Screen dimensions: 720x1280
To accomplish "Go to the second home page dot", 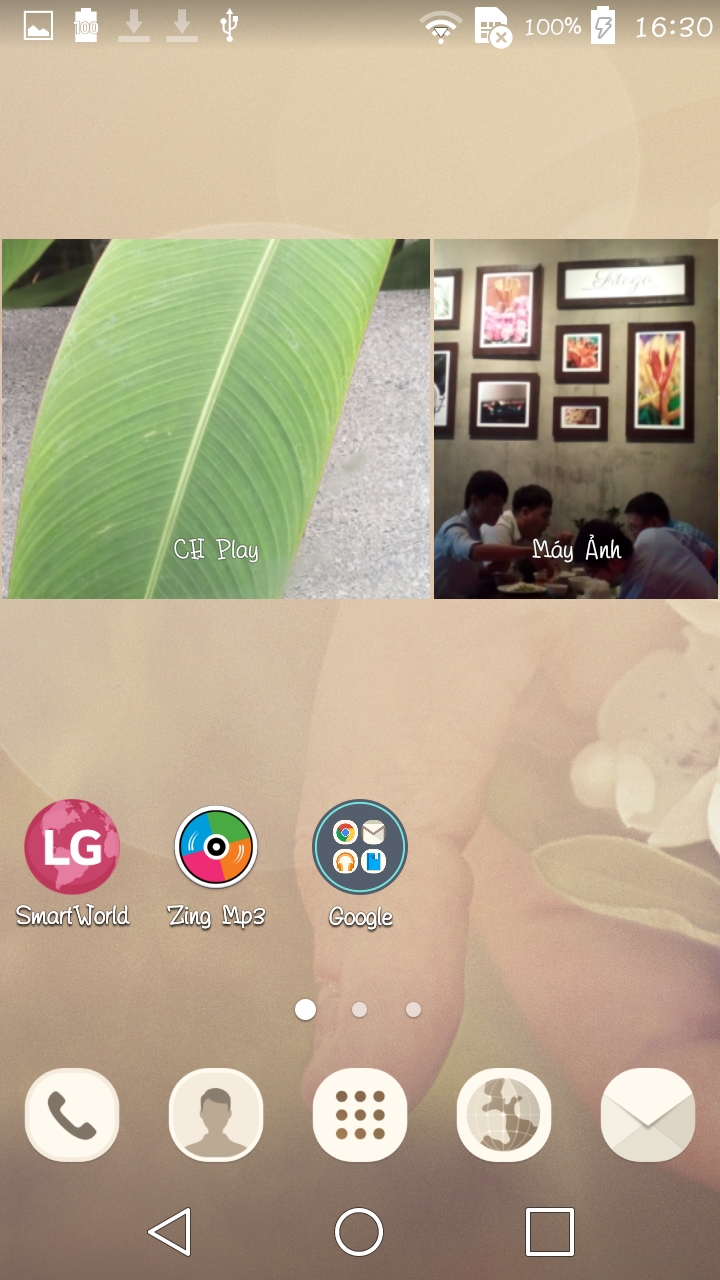I will 359,1010.
